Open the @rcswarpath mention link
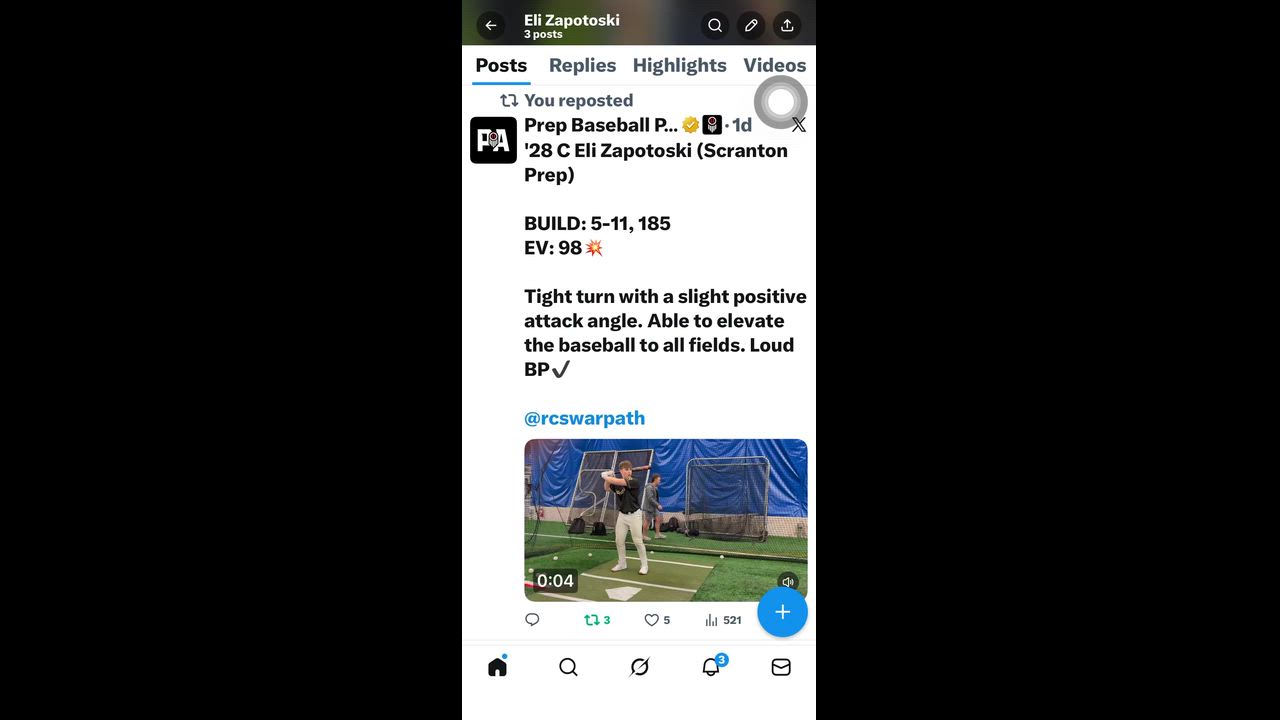Viewport: 1280px width, 720px height. point(584,418)
